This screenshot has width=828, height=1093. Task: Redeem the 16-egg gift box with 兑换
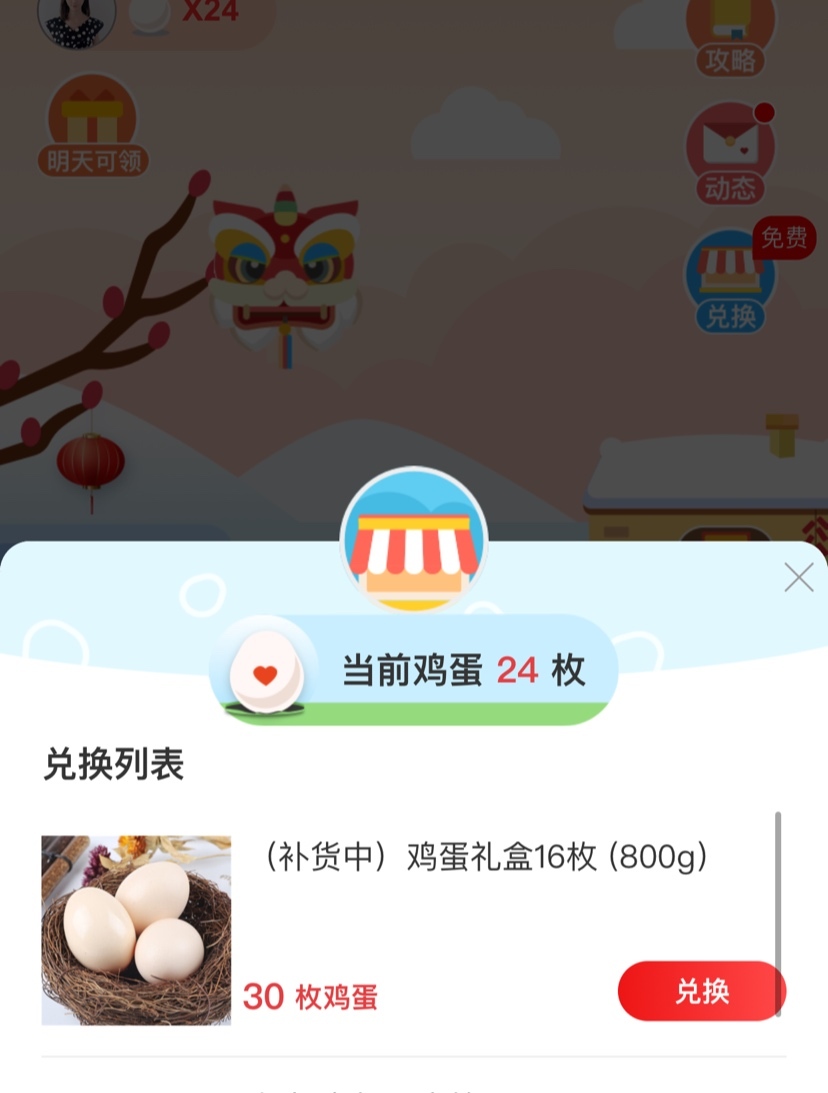[701, 991]
